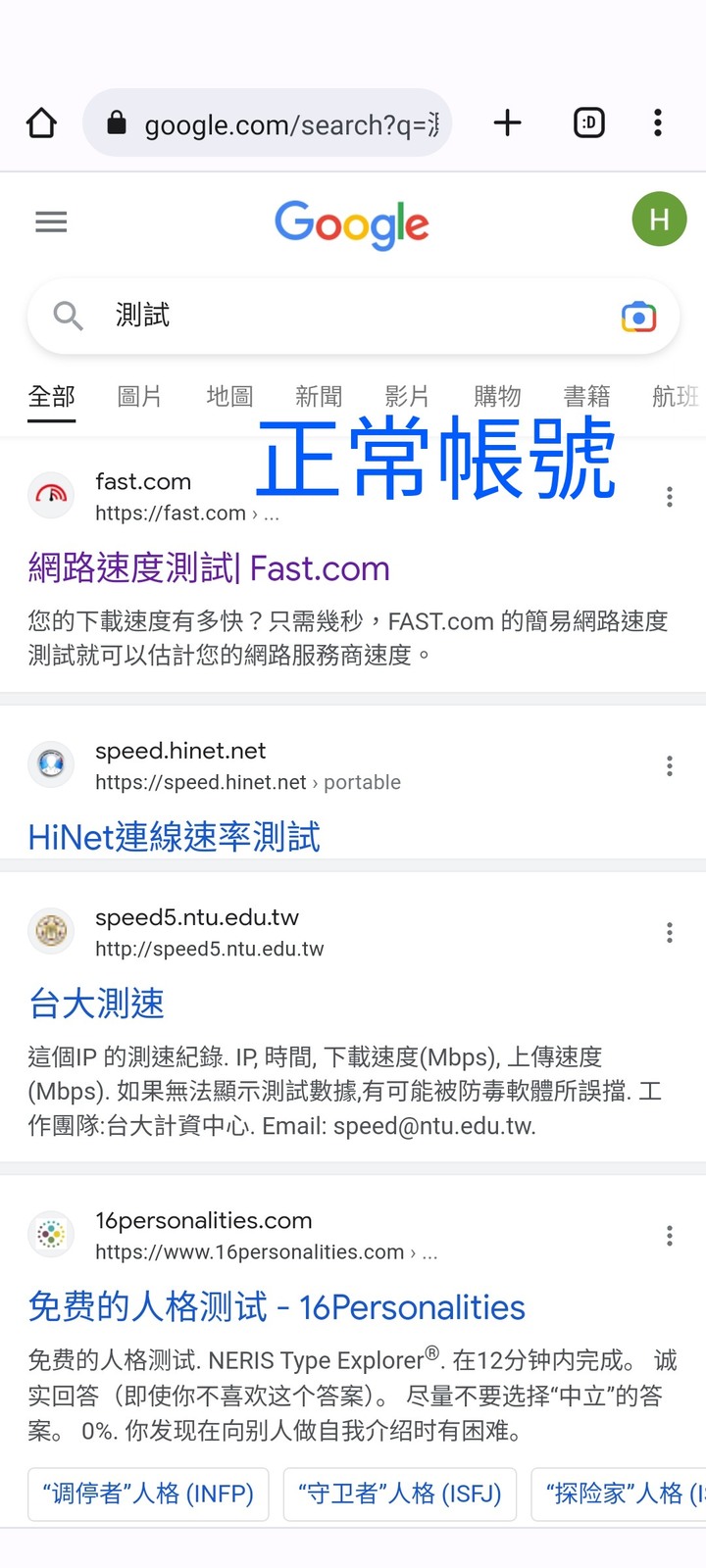The width and height of the screenshot is (706, 1568).
Task: Switch to the 新聞 search tab
Action: pyautogui.click(x=319, y=396)
